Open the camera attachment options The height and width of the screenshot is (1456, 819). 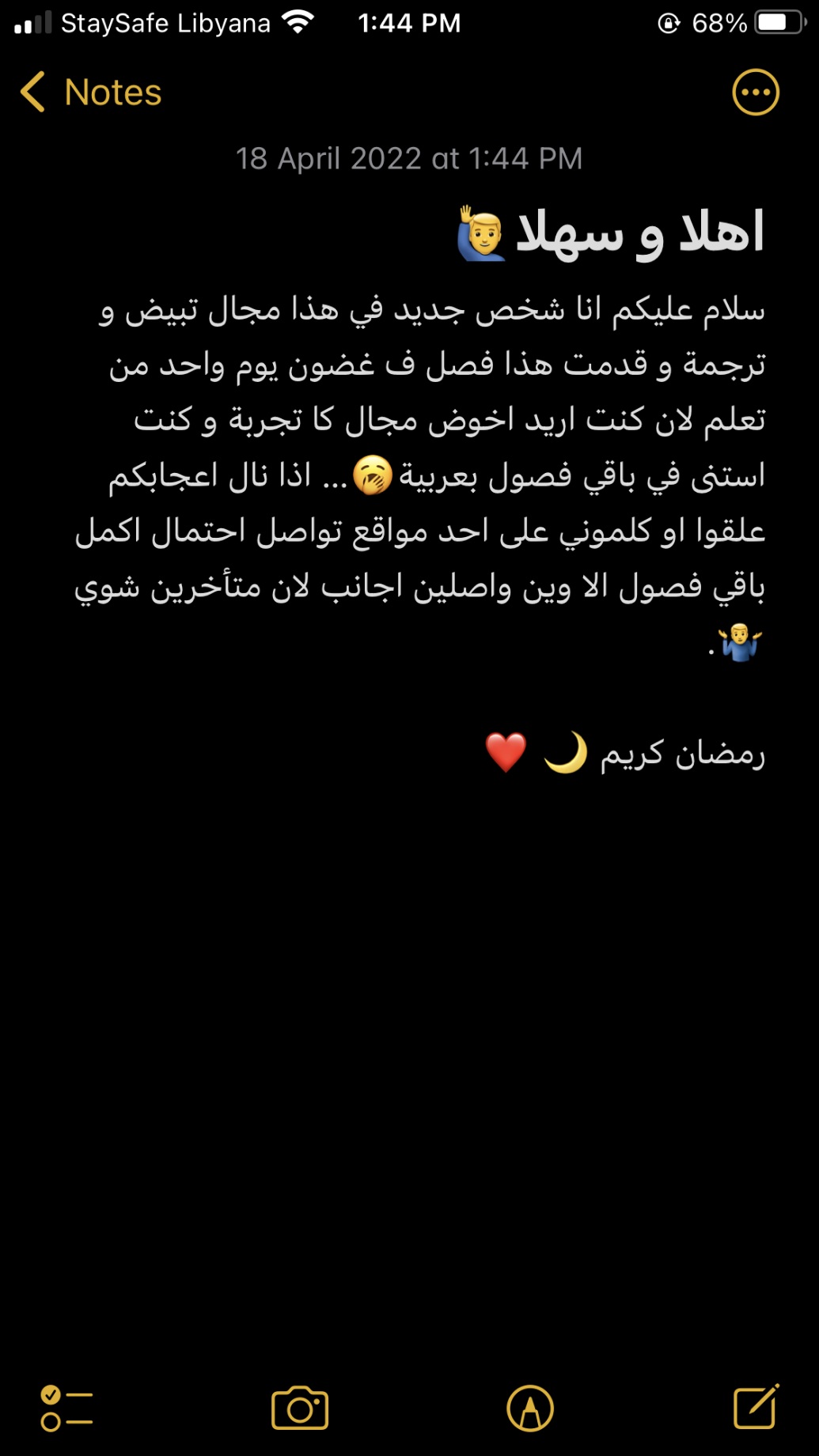click(x=300, y=1409)
